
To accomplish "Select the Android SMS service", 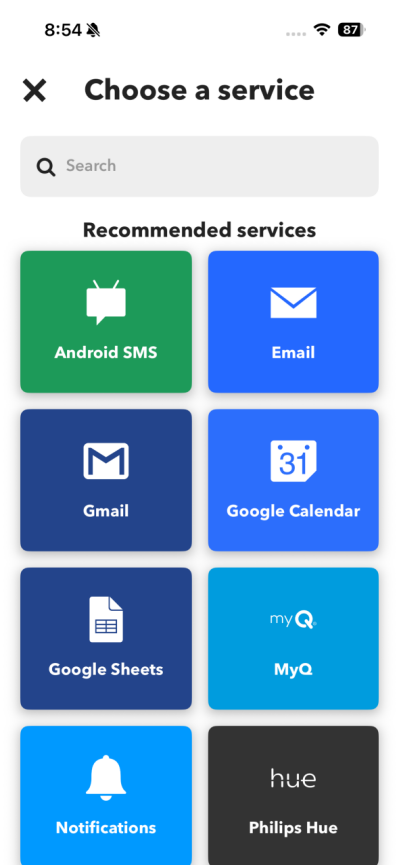I will click(106, 321).
